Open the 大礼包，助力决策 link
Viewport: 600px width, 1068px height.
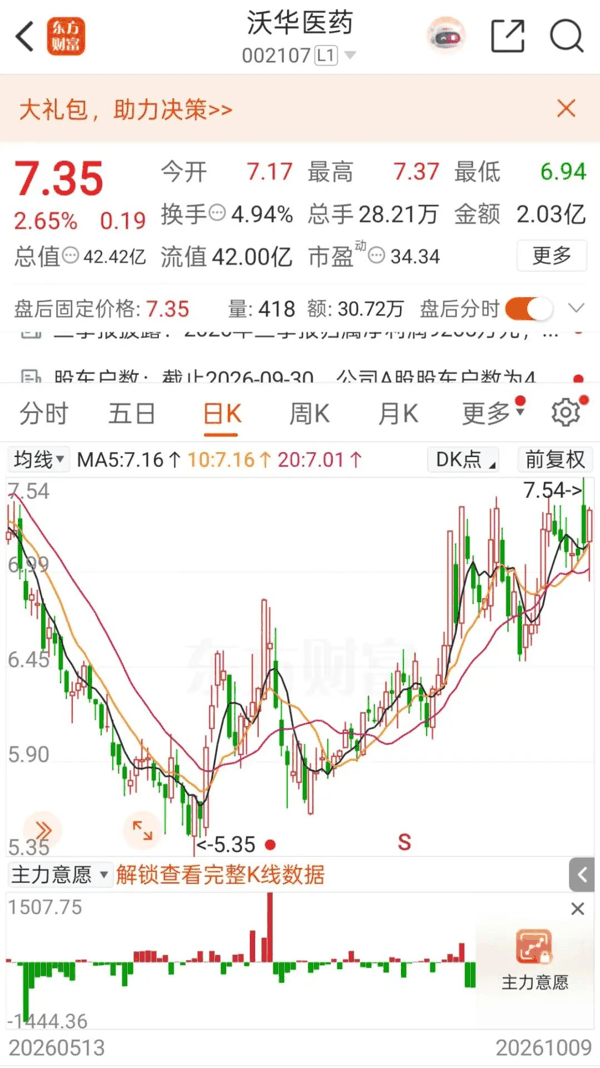point(125,110)
